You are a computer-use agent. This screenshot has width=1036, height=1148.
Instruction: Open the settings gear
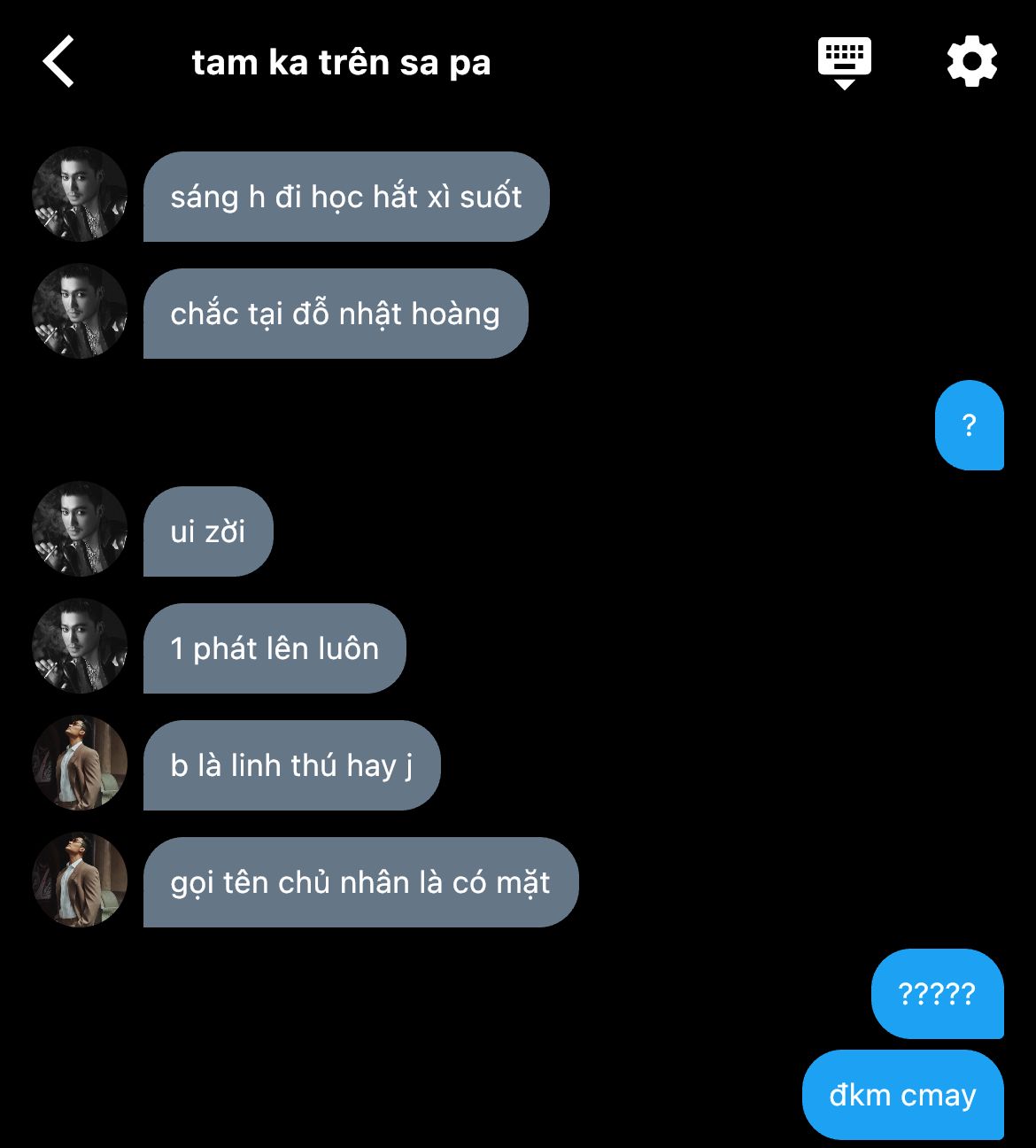tap(971, 62)
